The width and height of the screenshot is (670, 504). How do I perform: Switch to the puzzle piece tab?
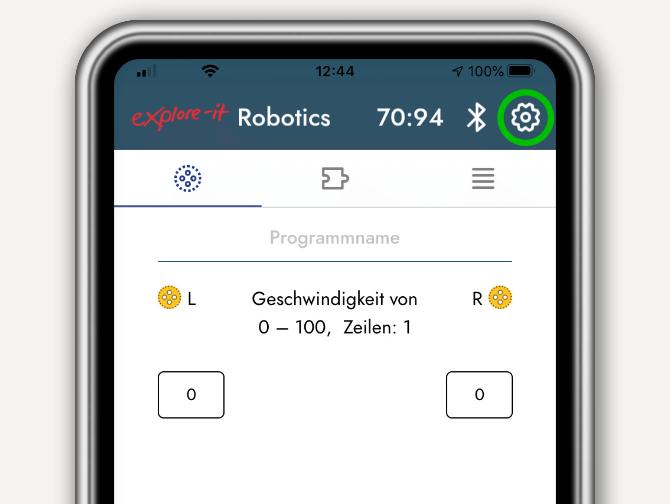click(335, 179)
